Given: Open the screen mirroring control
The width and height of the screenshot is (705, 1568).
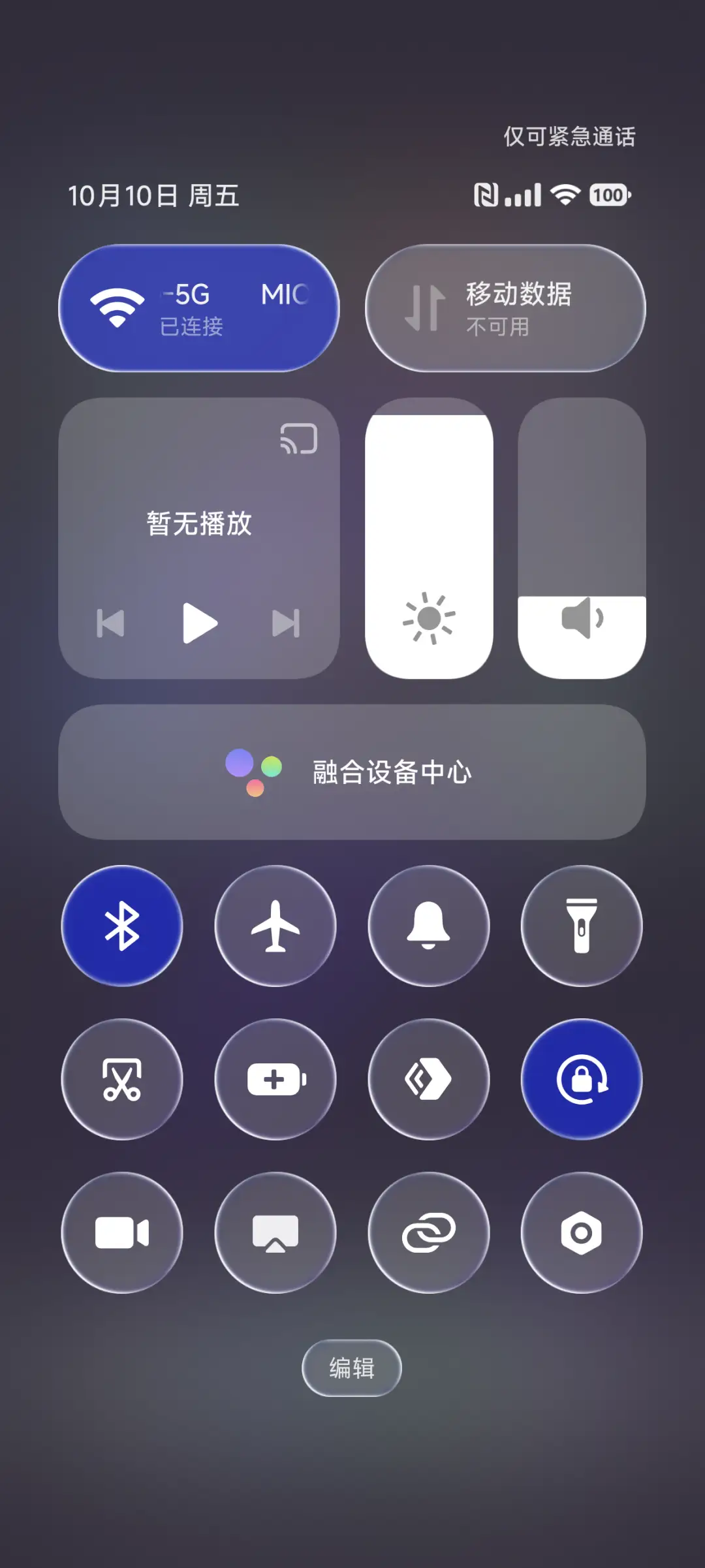Looking at the screenshot, I should pos(274,1232).
